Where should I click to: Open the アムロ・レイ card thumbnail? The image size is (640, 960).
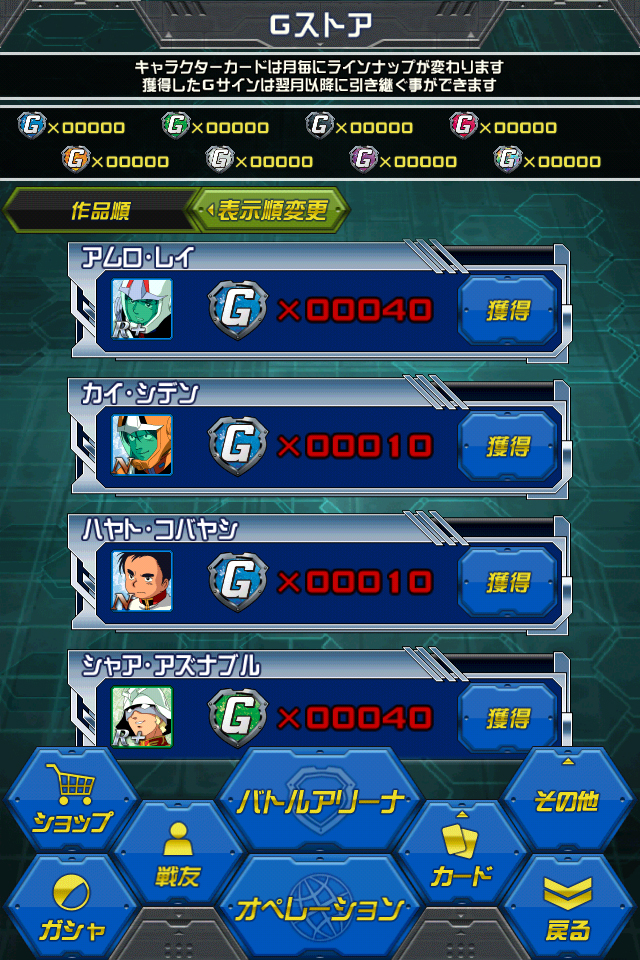[142, 309]
